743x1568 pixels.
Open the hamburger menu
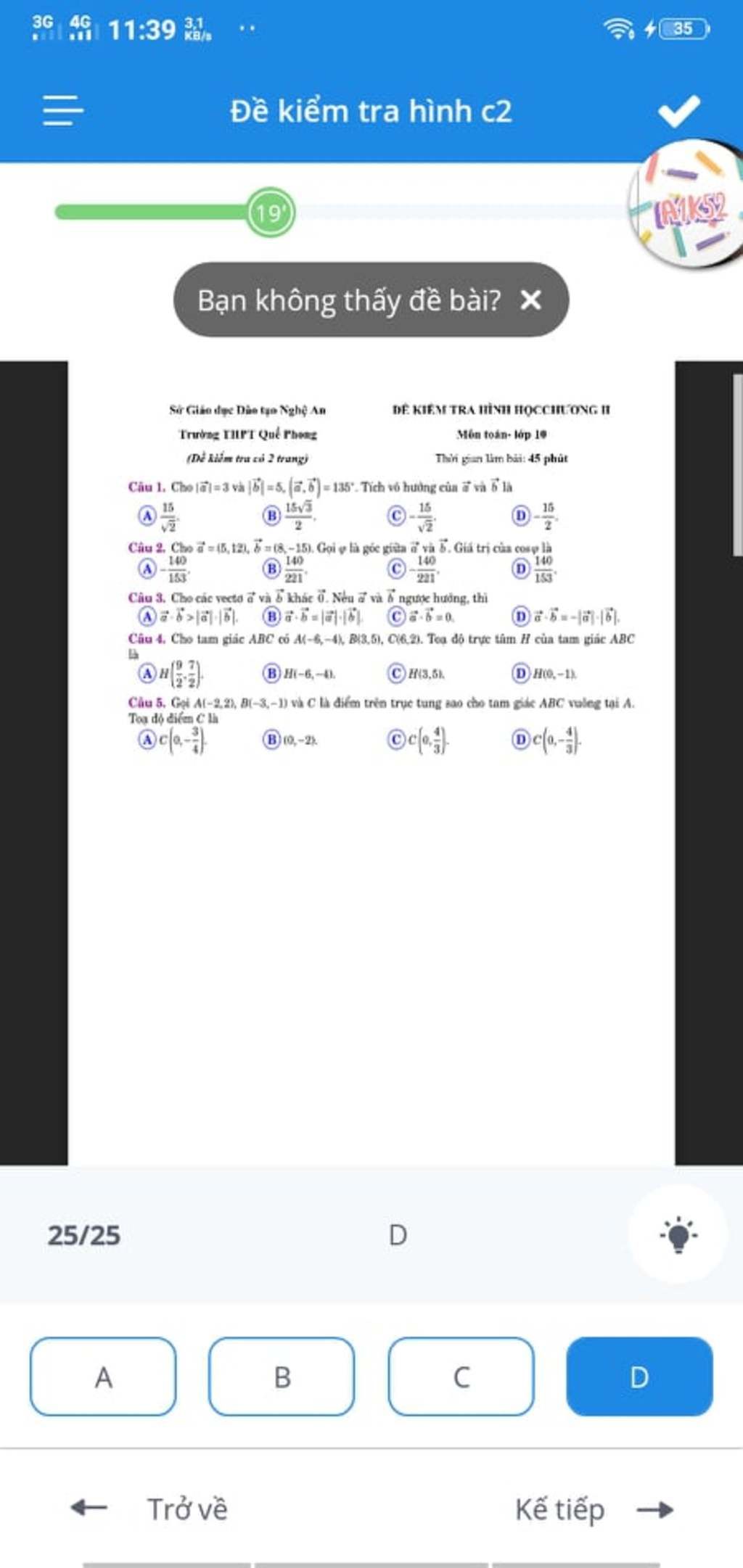(63, 110)
